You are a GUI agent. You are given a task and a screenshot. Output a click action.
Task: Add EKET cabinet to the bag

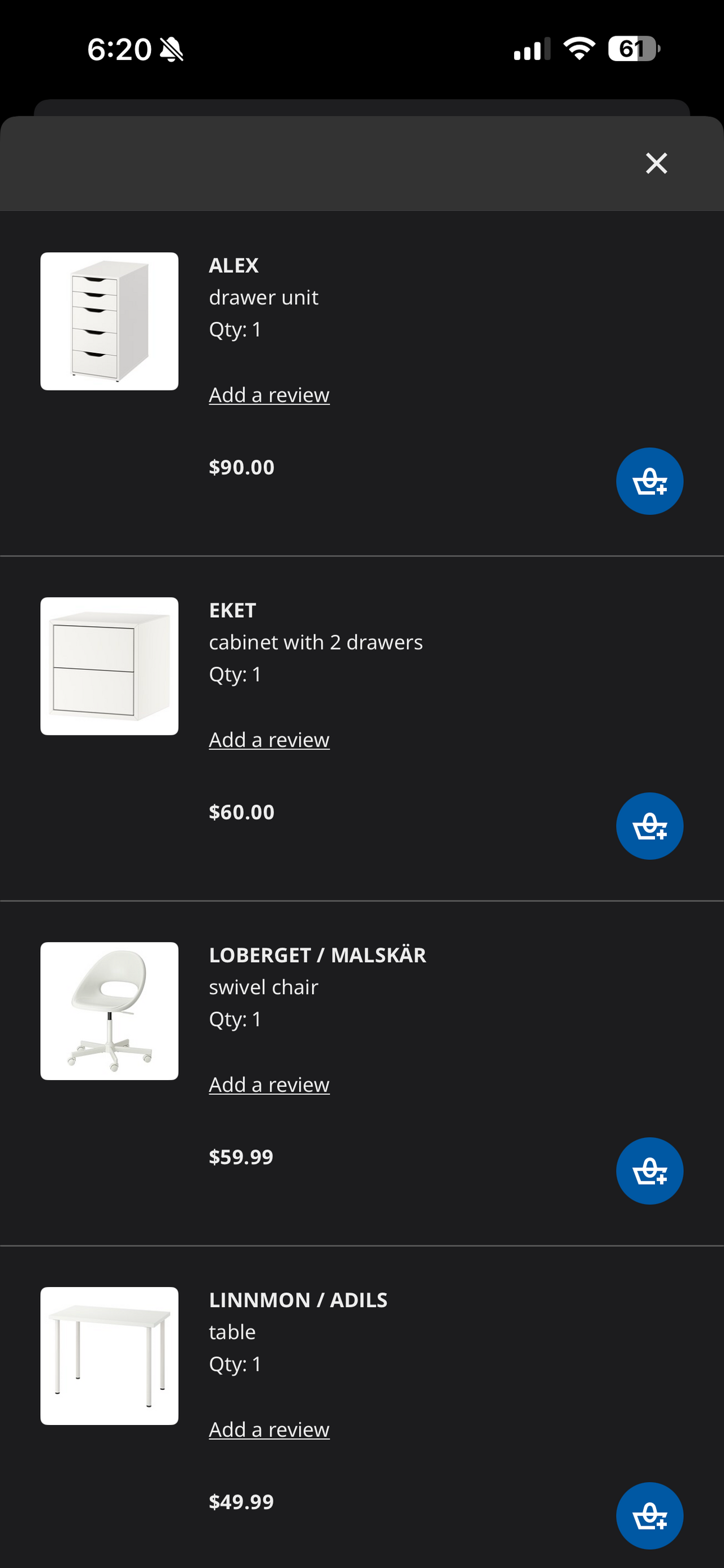click(649, 826)
